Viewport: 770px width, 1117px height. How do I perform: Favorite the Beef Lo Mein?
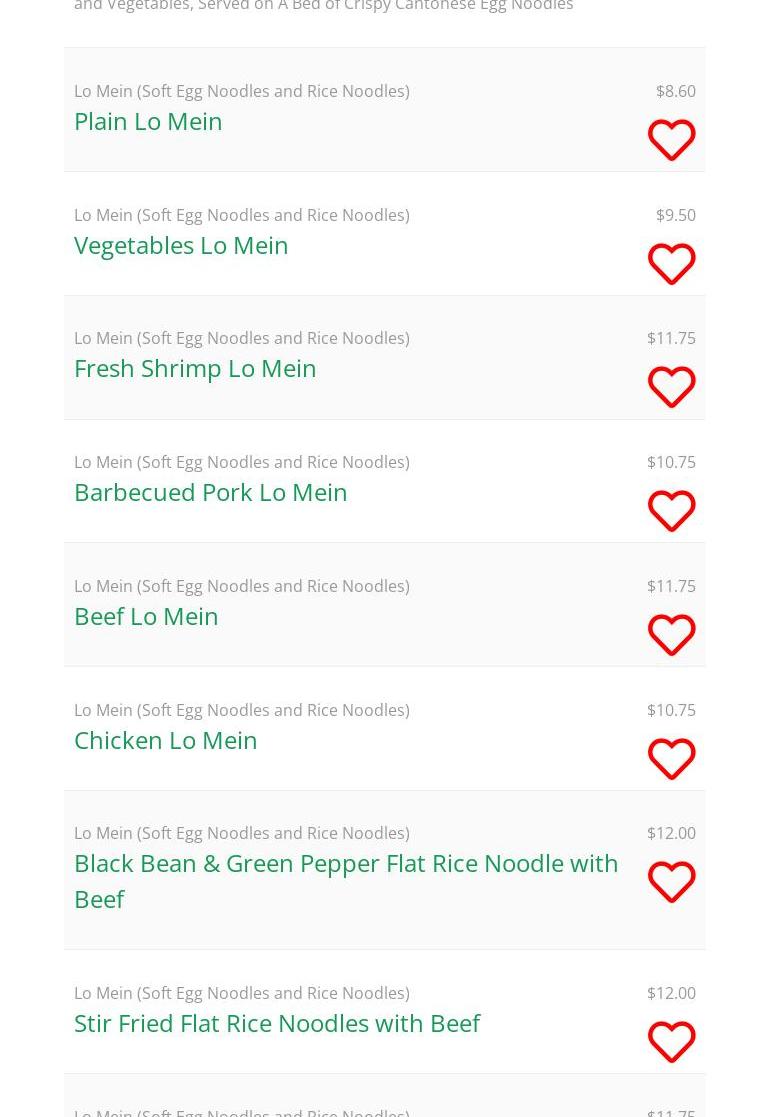coord(671,635)
